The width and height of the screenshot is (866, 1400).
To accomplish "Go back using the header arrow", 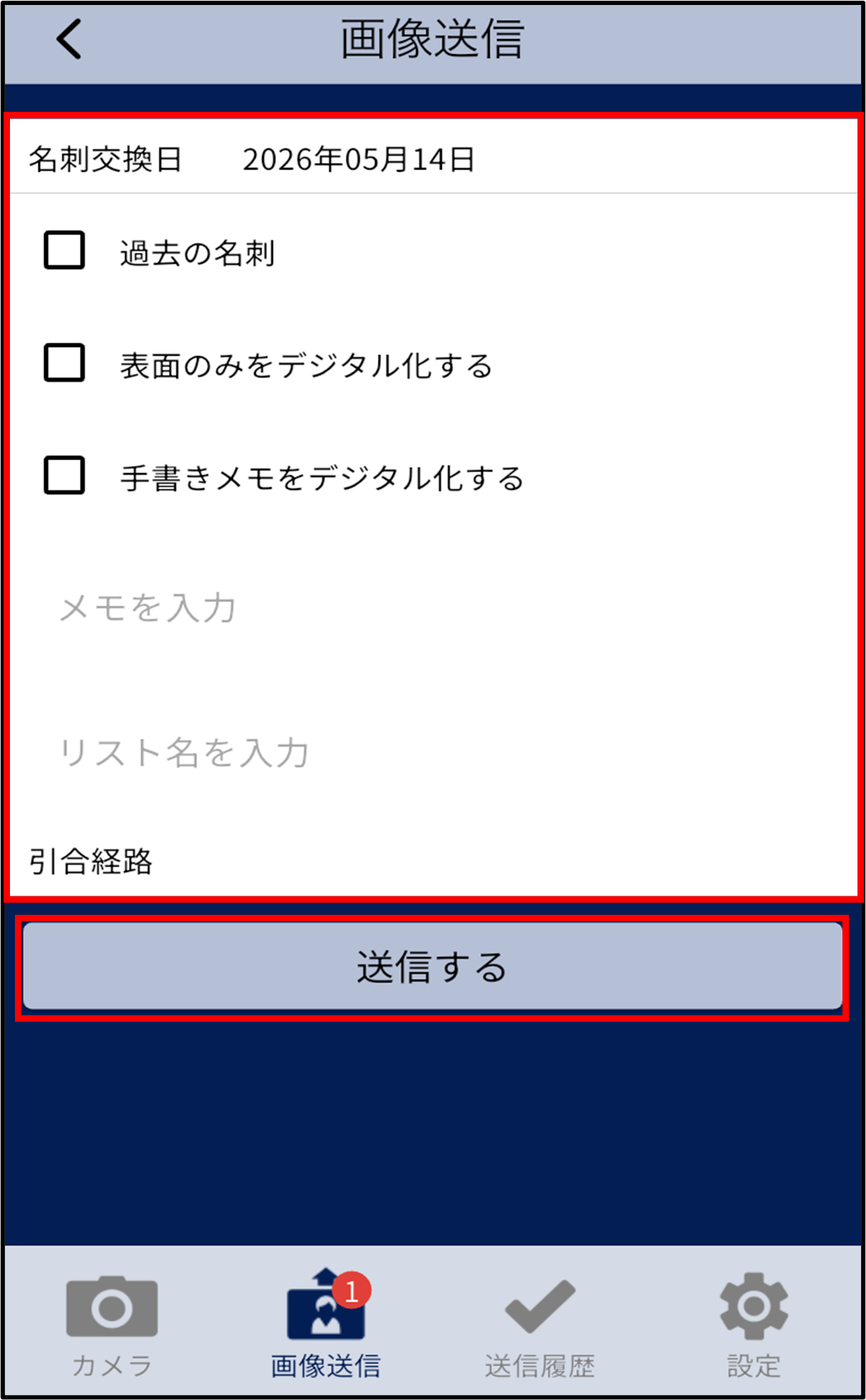I will (x=69, y=38).
